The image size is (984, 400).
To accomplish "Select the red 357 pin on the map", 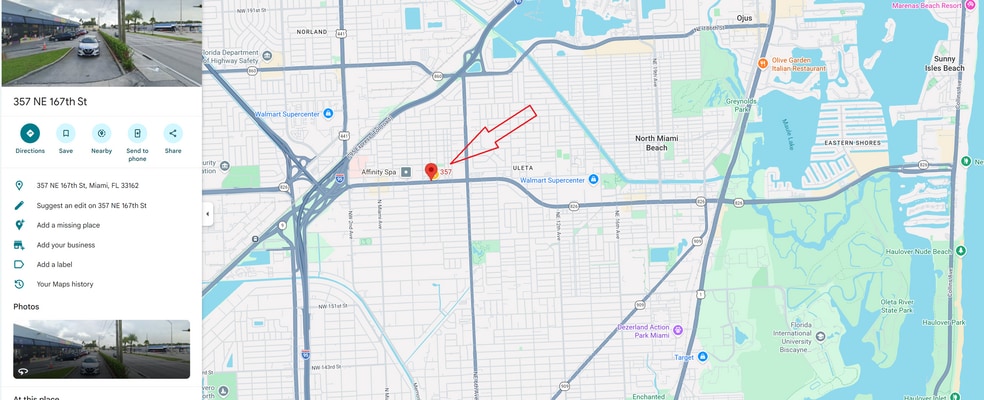I will click(431, 171).
